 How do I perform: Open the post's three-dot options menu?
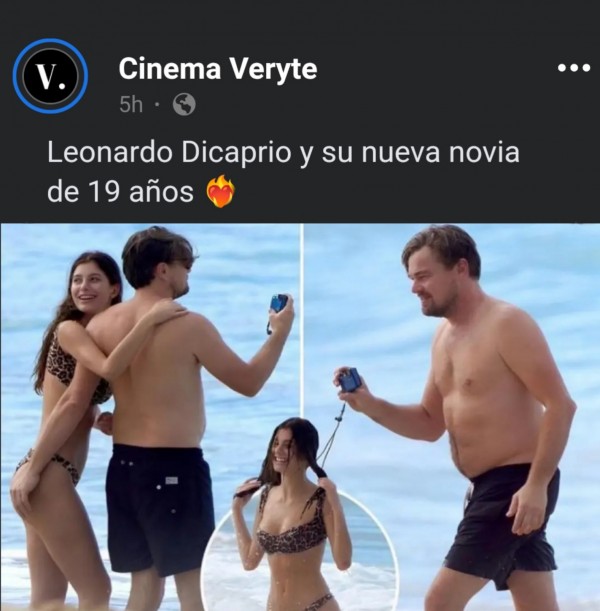(x=573, y=68)
